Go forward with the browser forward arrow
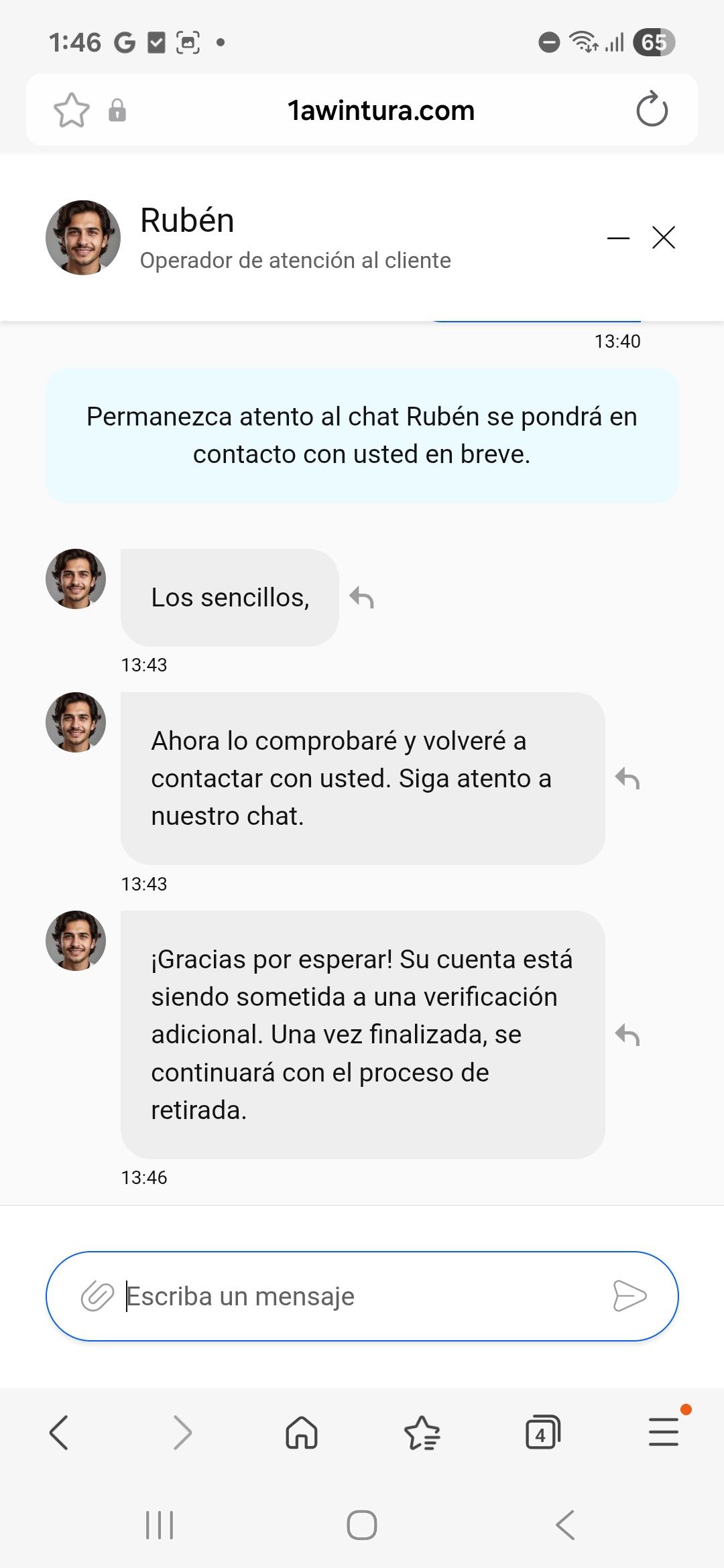Screen dimensions: 724x1568 (x=181, y=1432)
